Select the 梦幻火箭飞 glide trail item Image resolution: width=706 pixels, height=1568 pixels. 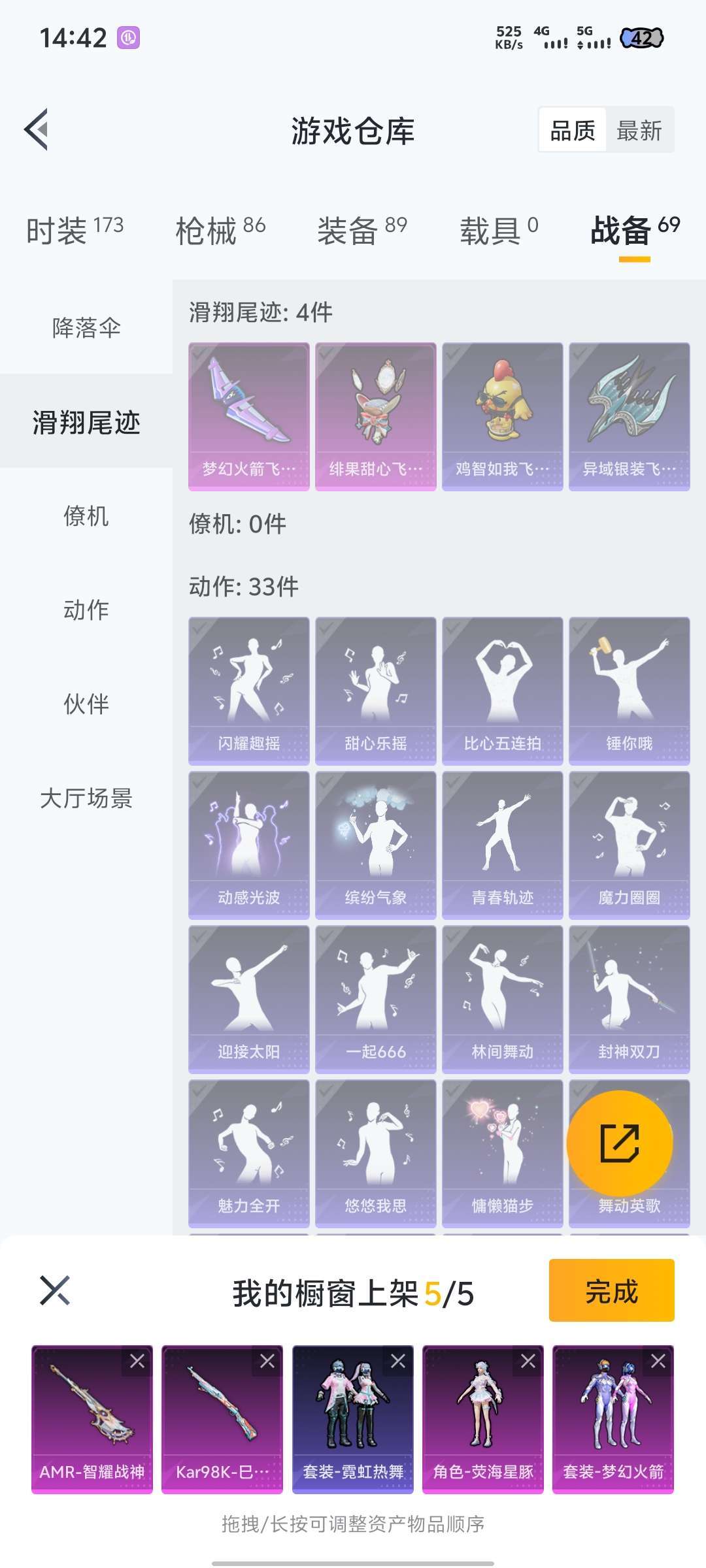click(248, 416)
